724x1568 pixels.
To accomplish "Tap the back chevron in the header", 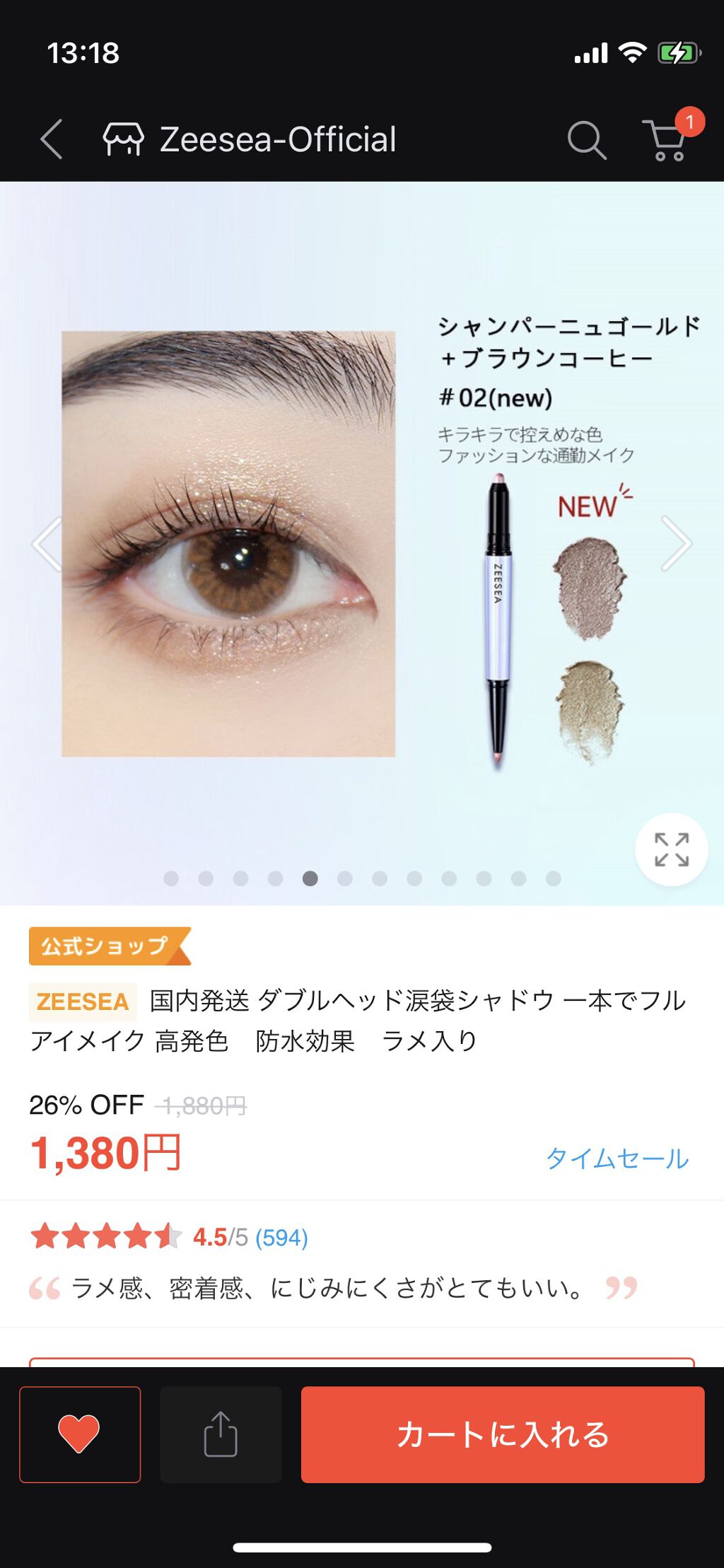I will coord(51,139).
